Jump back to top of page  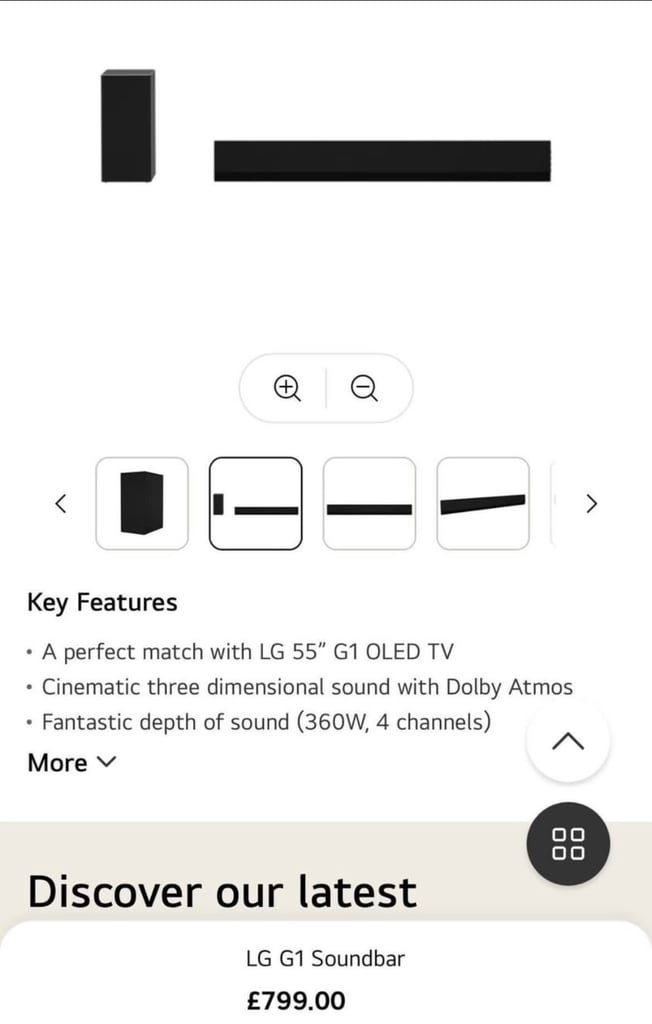[568, 741]
